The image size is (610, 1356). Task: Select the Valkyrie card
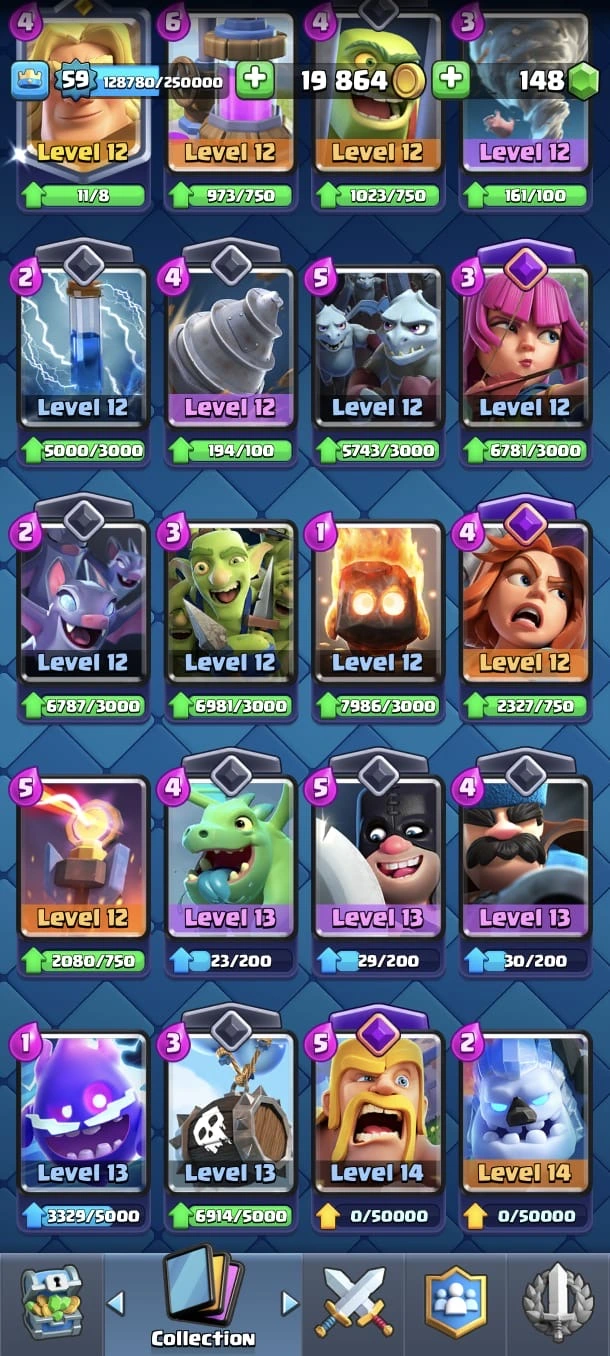[x=524, y=600]
